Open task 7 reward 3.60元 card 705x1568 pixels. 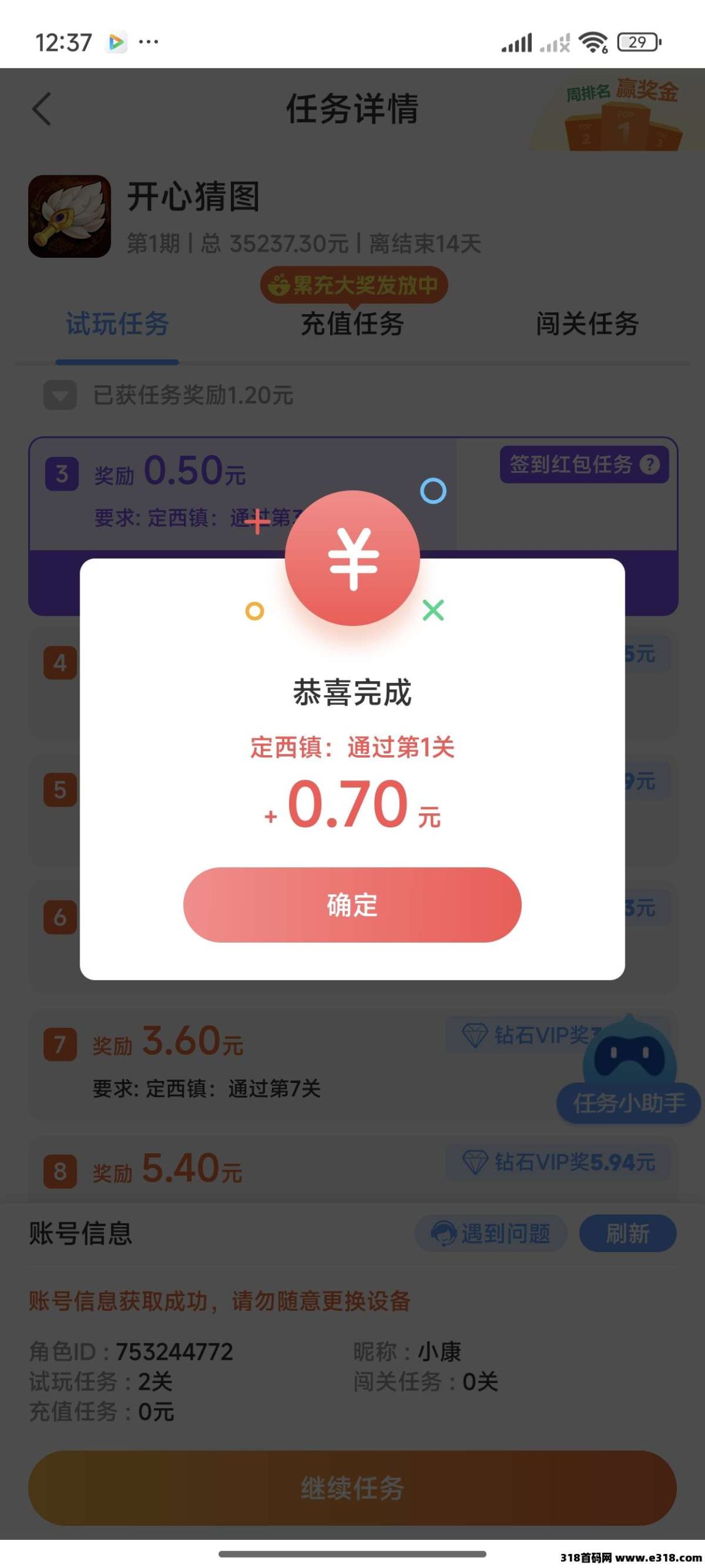pyautogui.click(x=245, y=1063)
